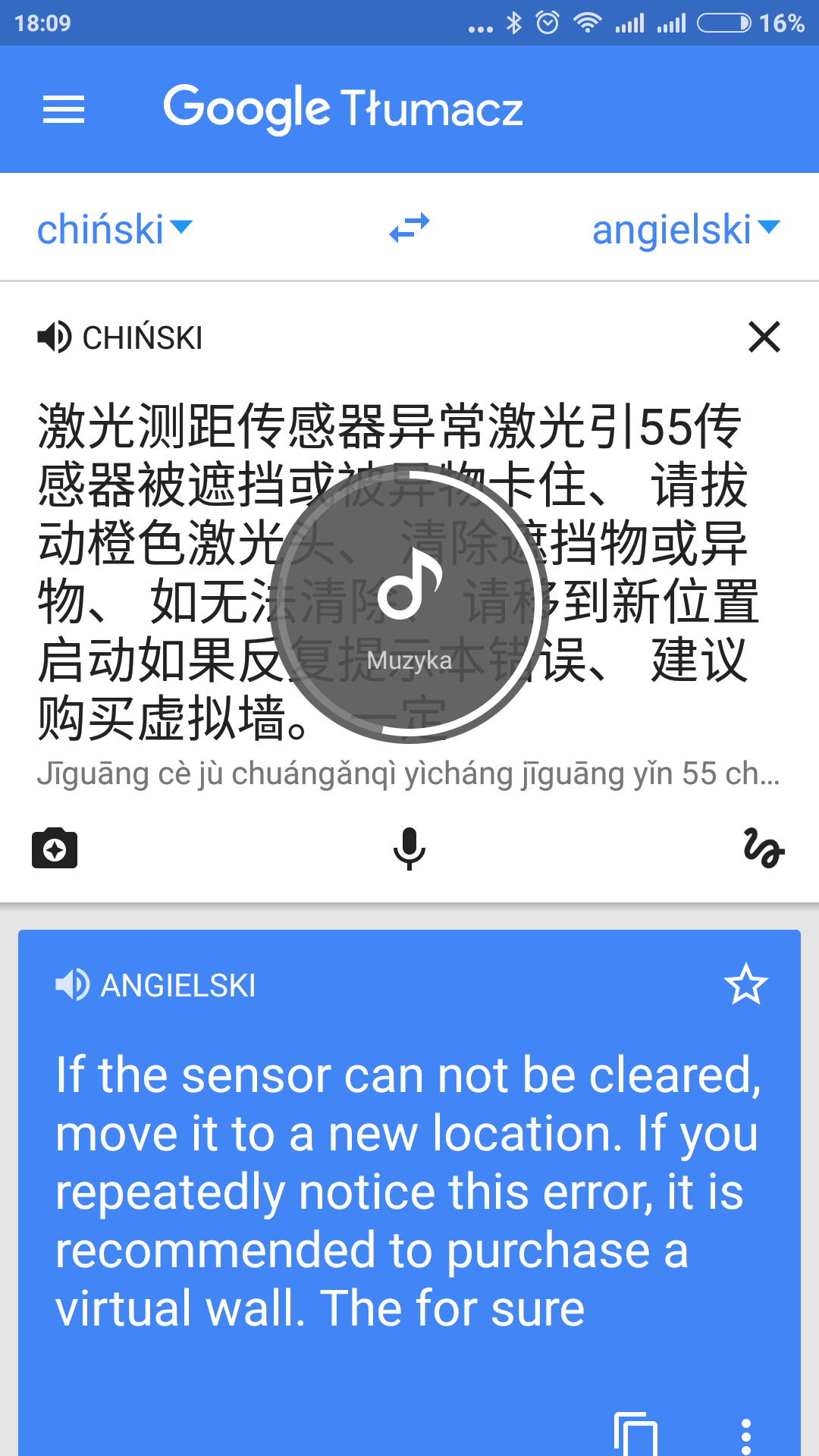819x1456 pixels.
Task: Open more options for the translation
Action: (x=745, y=1433)
